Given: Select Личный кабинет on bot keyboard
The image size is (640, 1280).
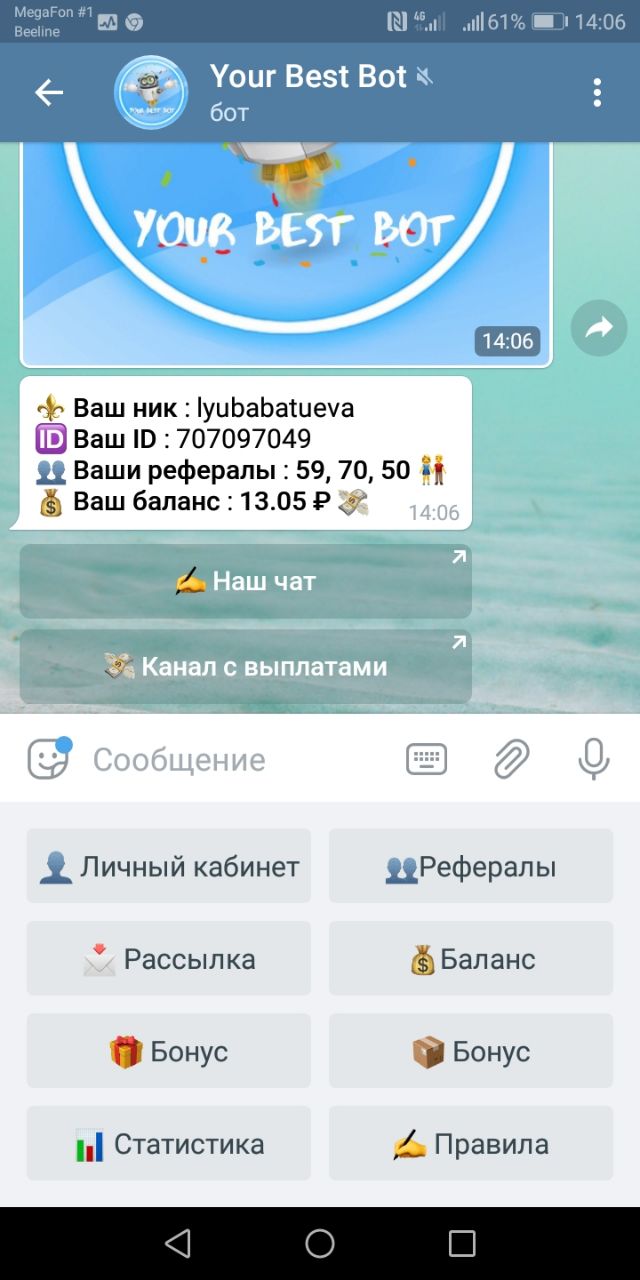Looking at the screenshot, I should tap(169, 866).
